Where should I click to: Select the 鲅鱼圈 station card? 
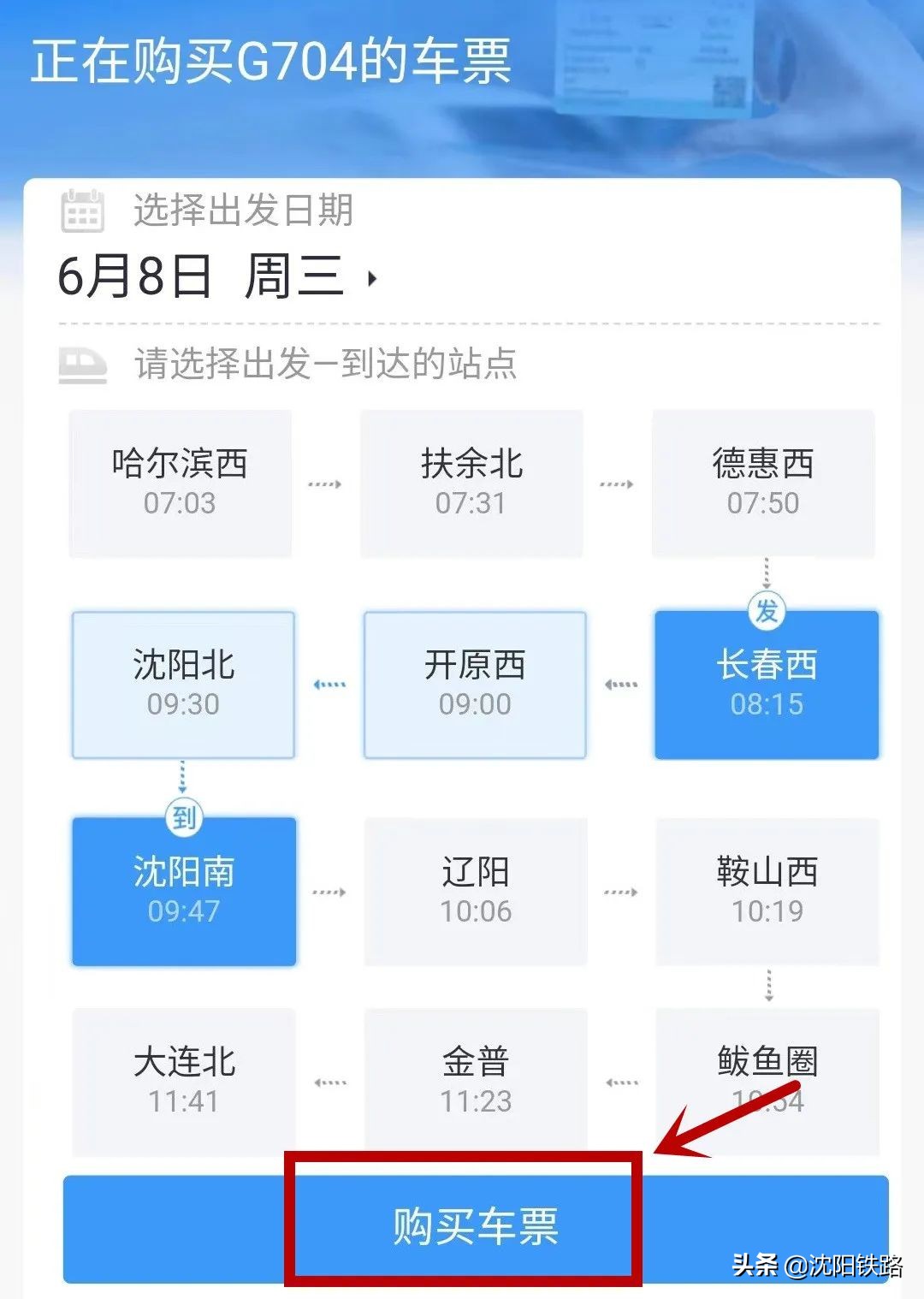coord(766,1080)
